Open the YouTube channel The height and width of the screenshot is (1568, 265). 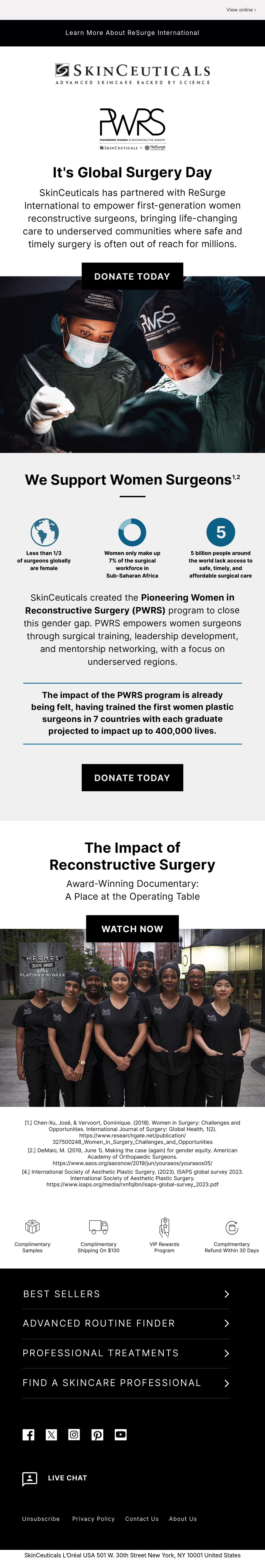click(120, 1435)
